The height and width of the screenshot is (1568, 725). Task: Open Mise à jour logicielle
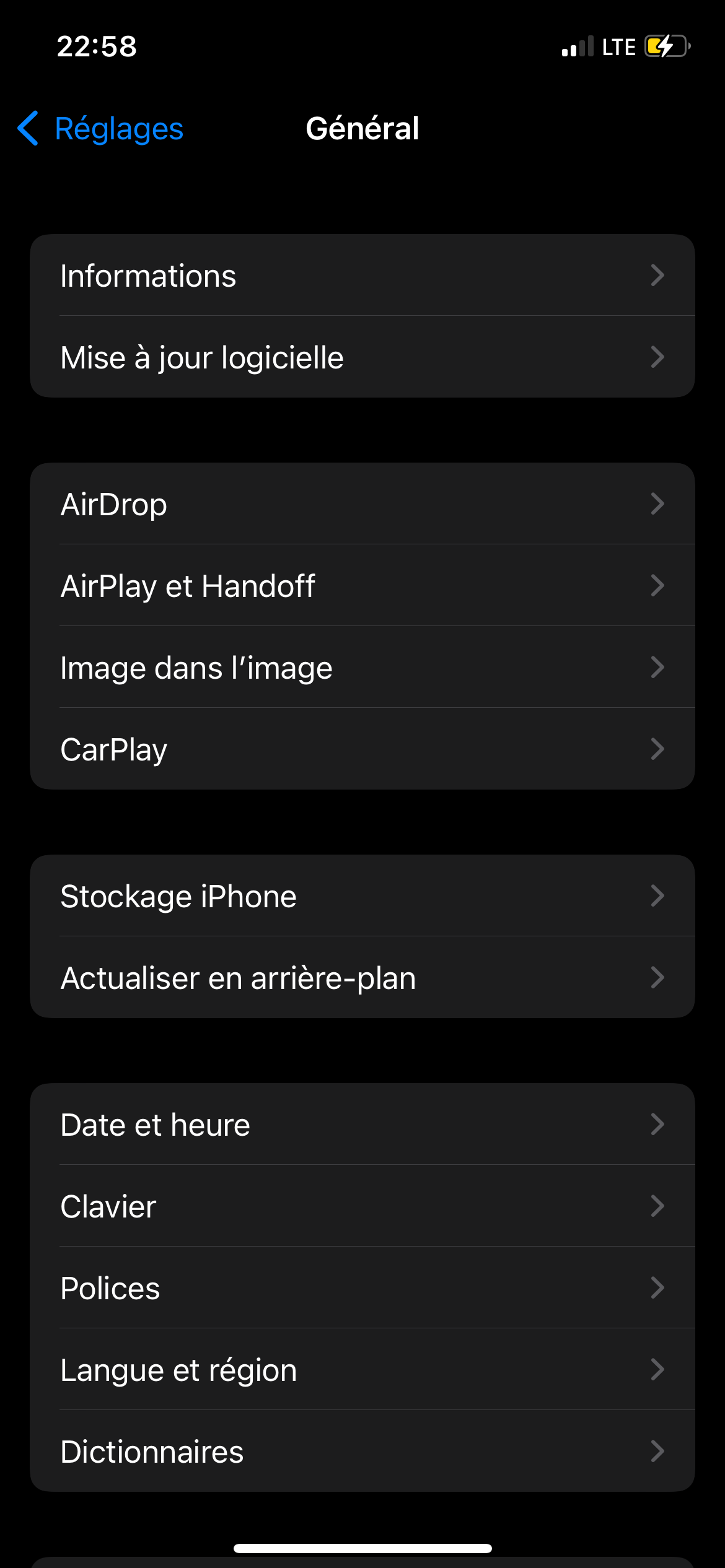362,357
